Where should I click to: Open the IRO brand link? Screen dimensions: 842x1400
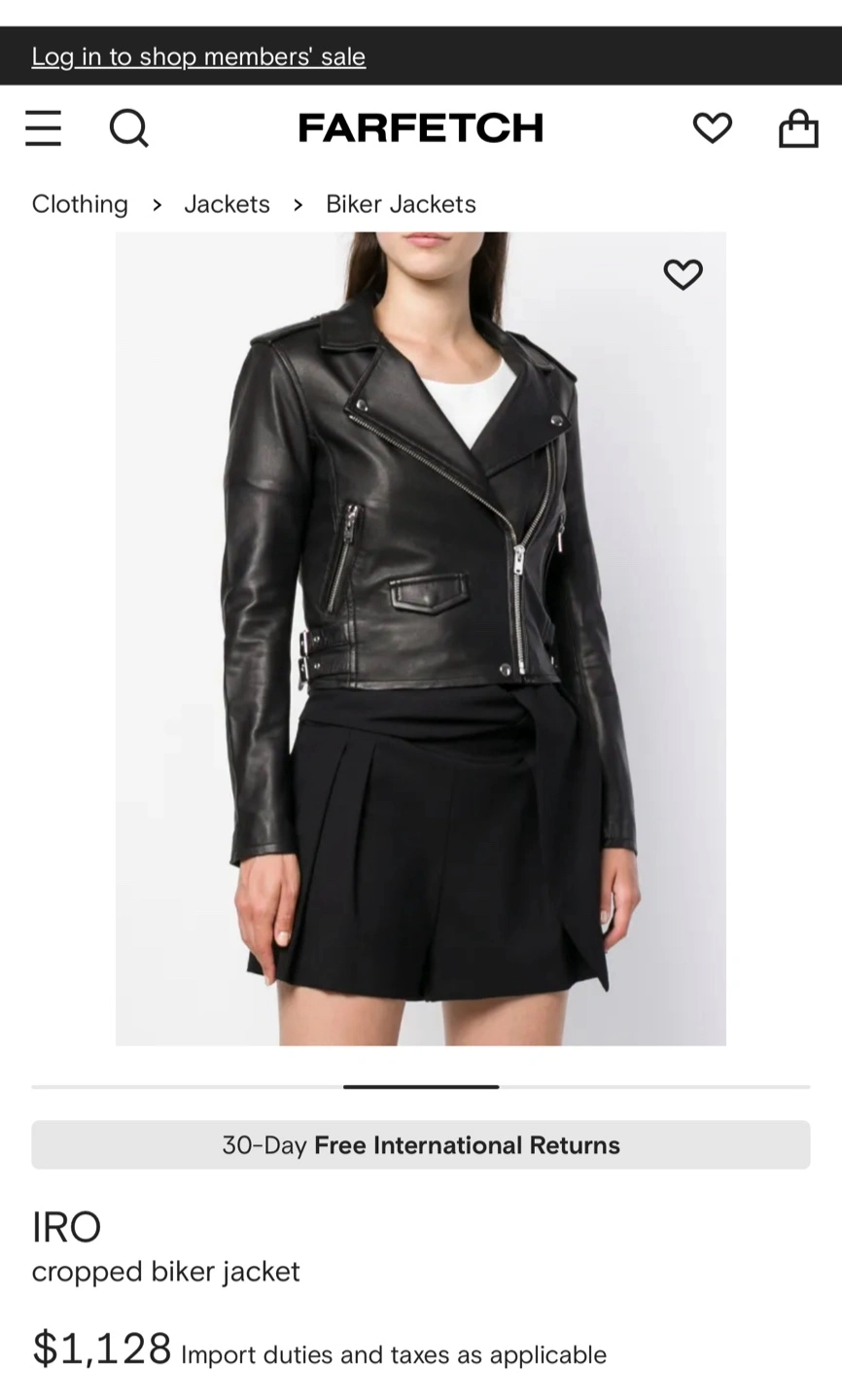pyautogui.click(x=66, y=1227)
